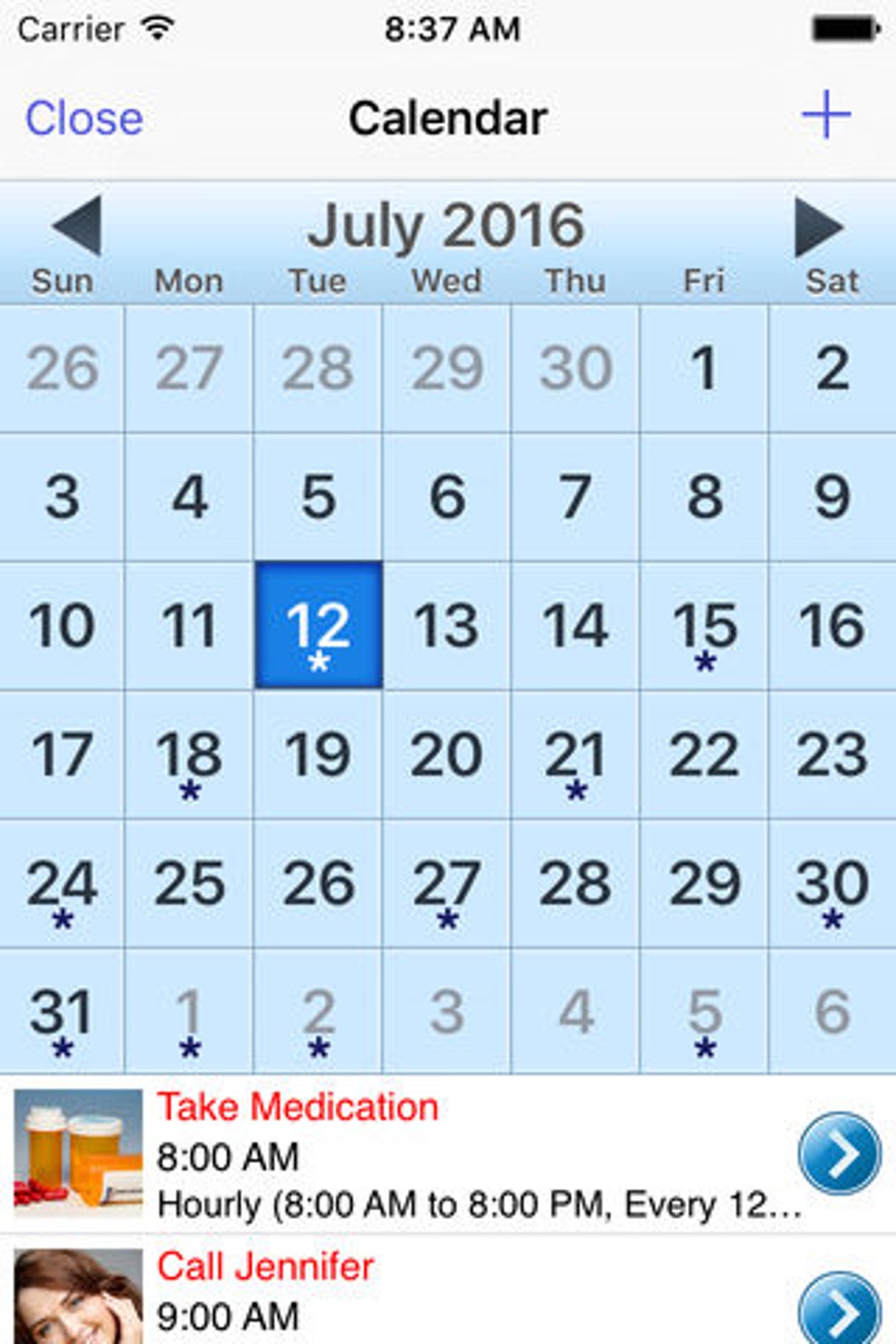
Task: Tap the arrow next to Take Medication
Action: coord(840,1154)
